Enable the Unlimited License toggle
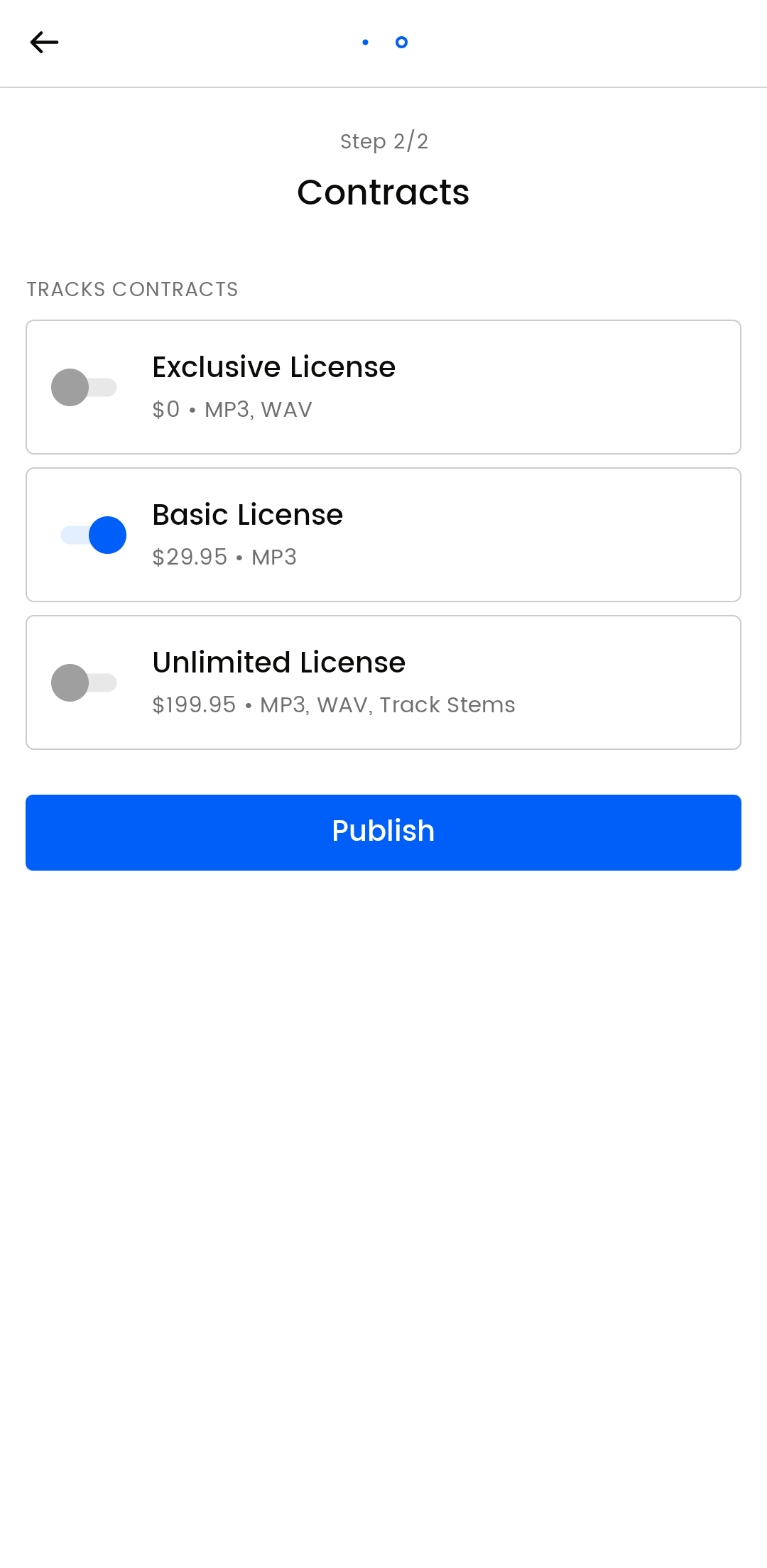Screen dimensions: 767x1568 tap(85, 682)
